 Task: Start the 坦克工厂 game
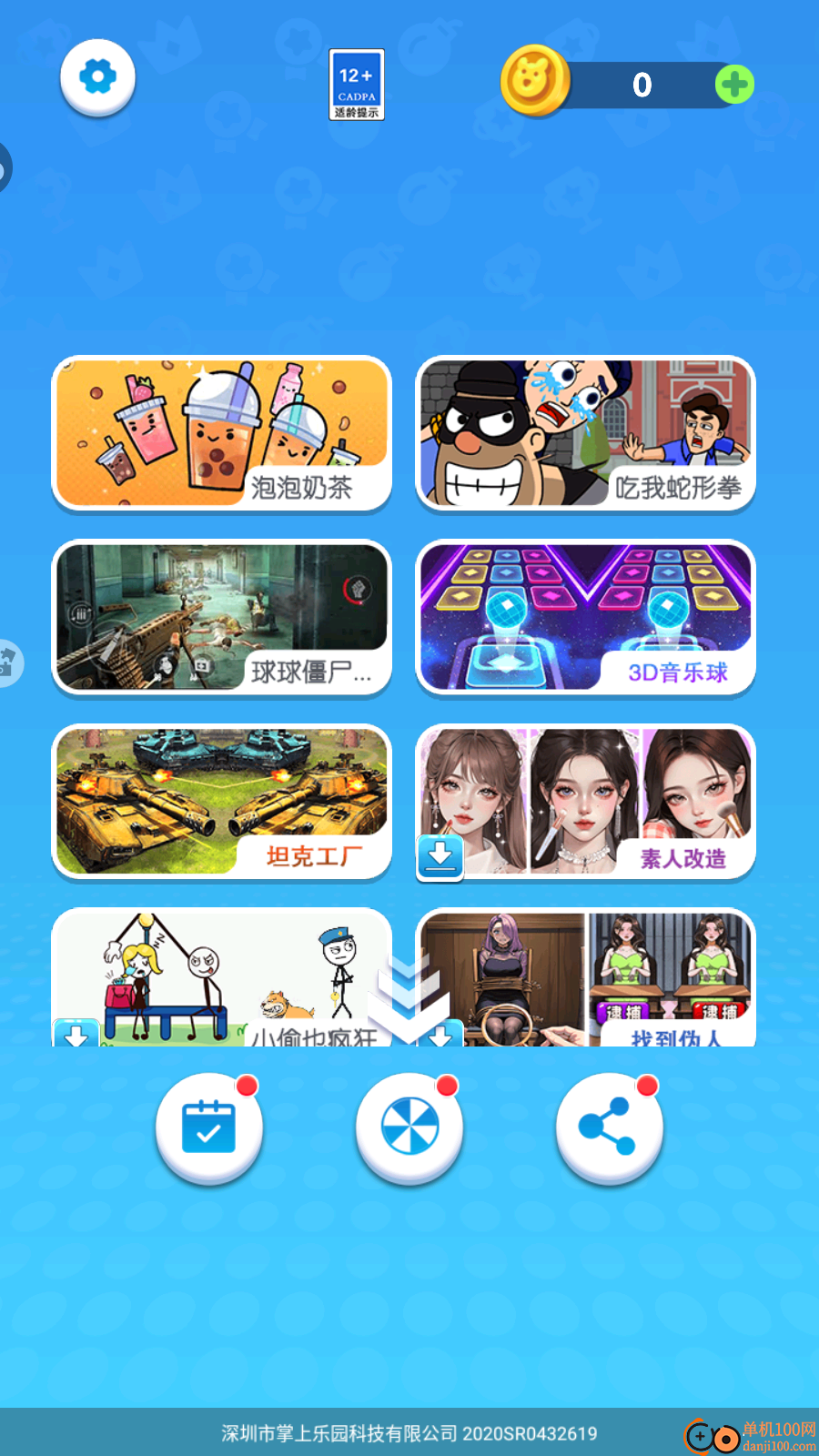click(x=221, y=802)
